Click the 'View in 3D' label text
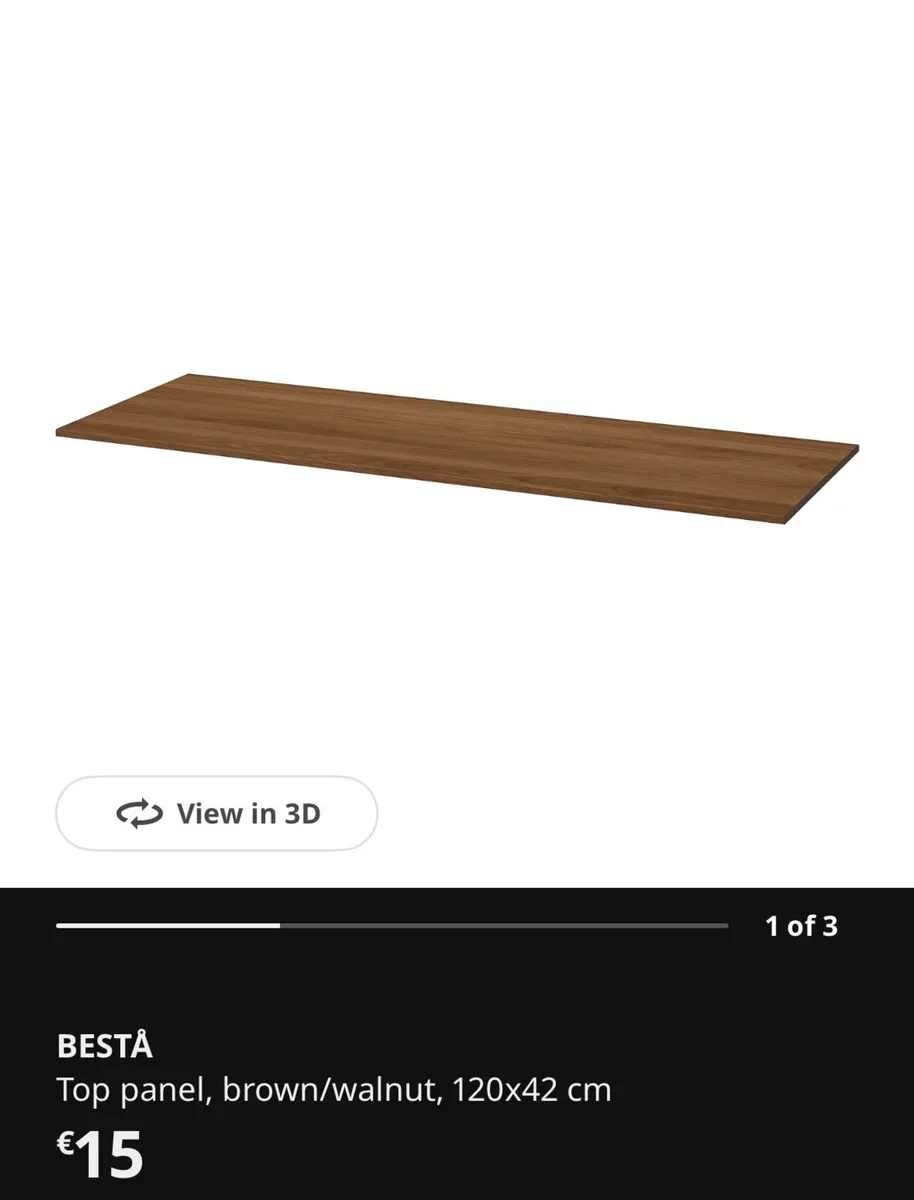The width and height of the screenshot is (914, 1200). pyautogui.click(x=248, y=813)
